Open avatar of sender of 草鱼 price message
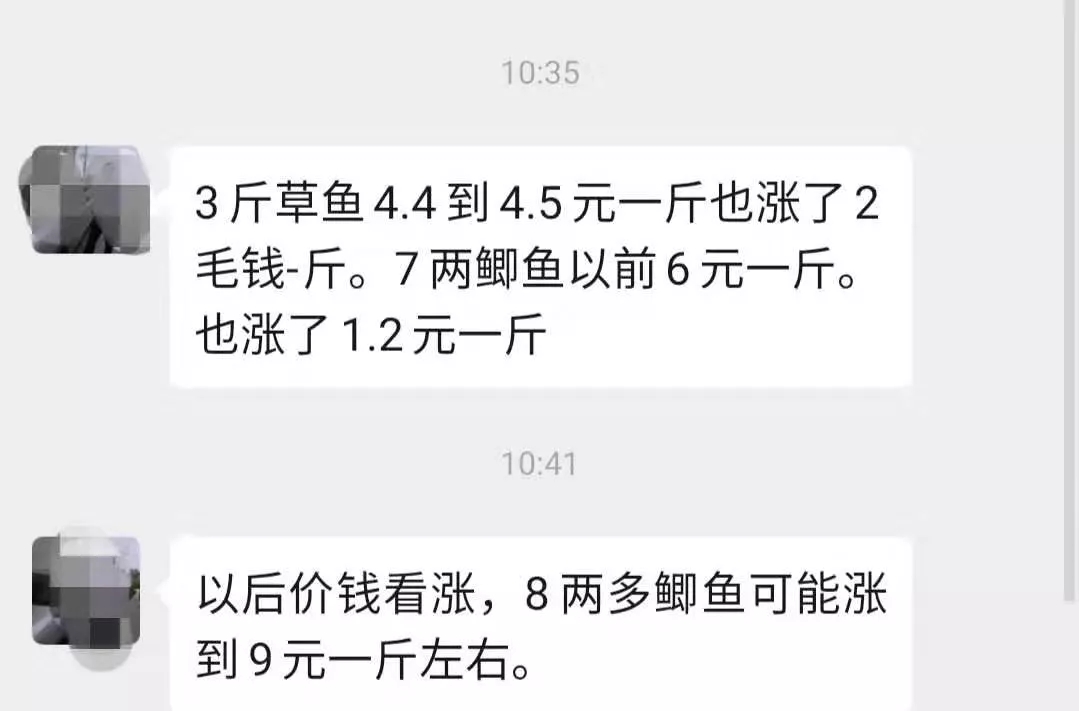Viewport: 1079px width, 711px height. point(85,199)
